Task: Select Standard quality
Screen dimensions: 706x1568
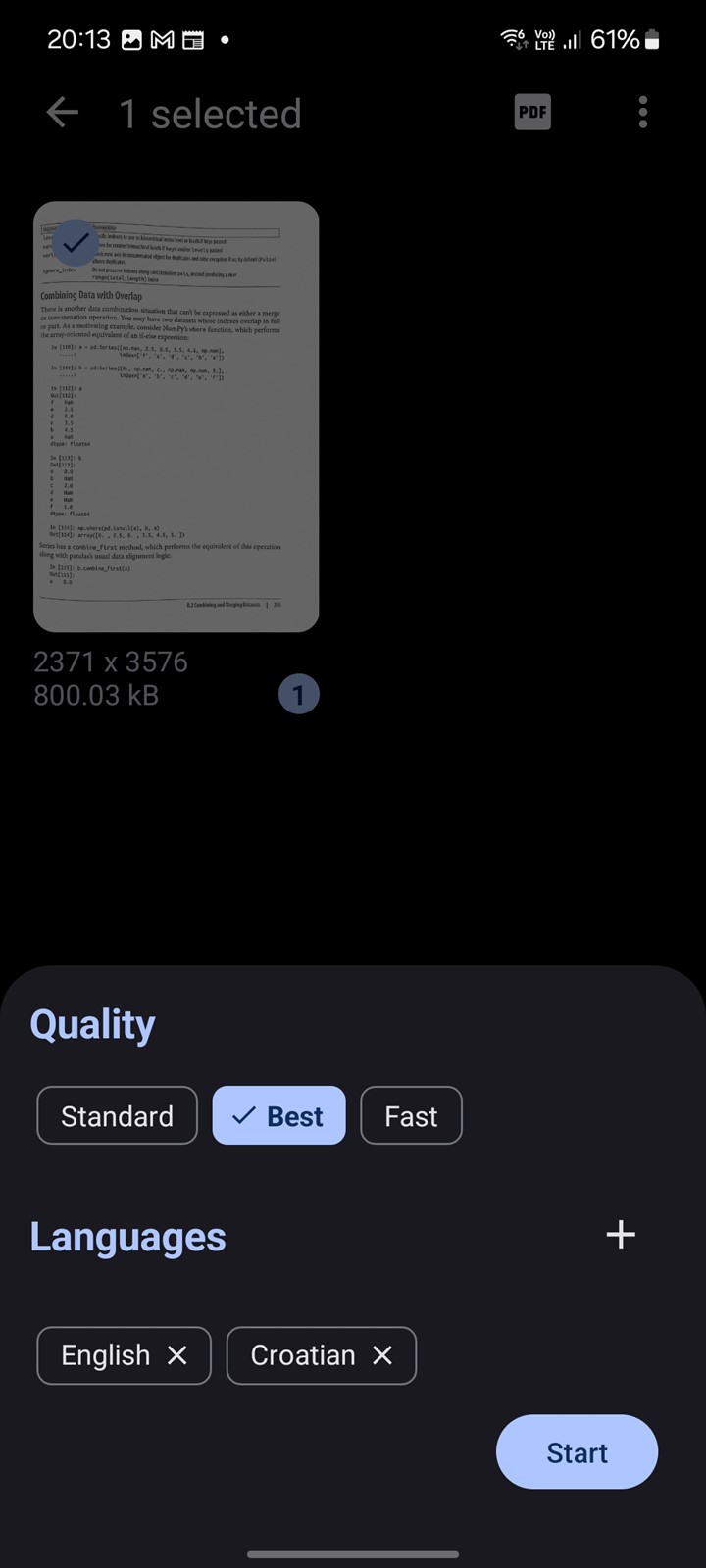Action: tap(117, 1115)
